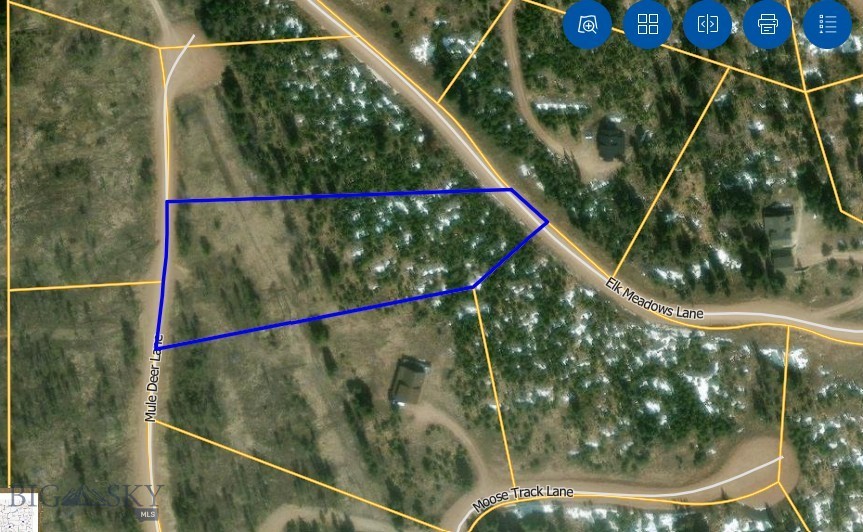Open the basemap grid gallery

648,24
